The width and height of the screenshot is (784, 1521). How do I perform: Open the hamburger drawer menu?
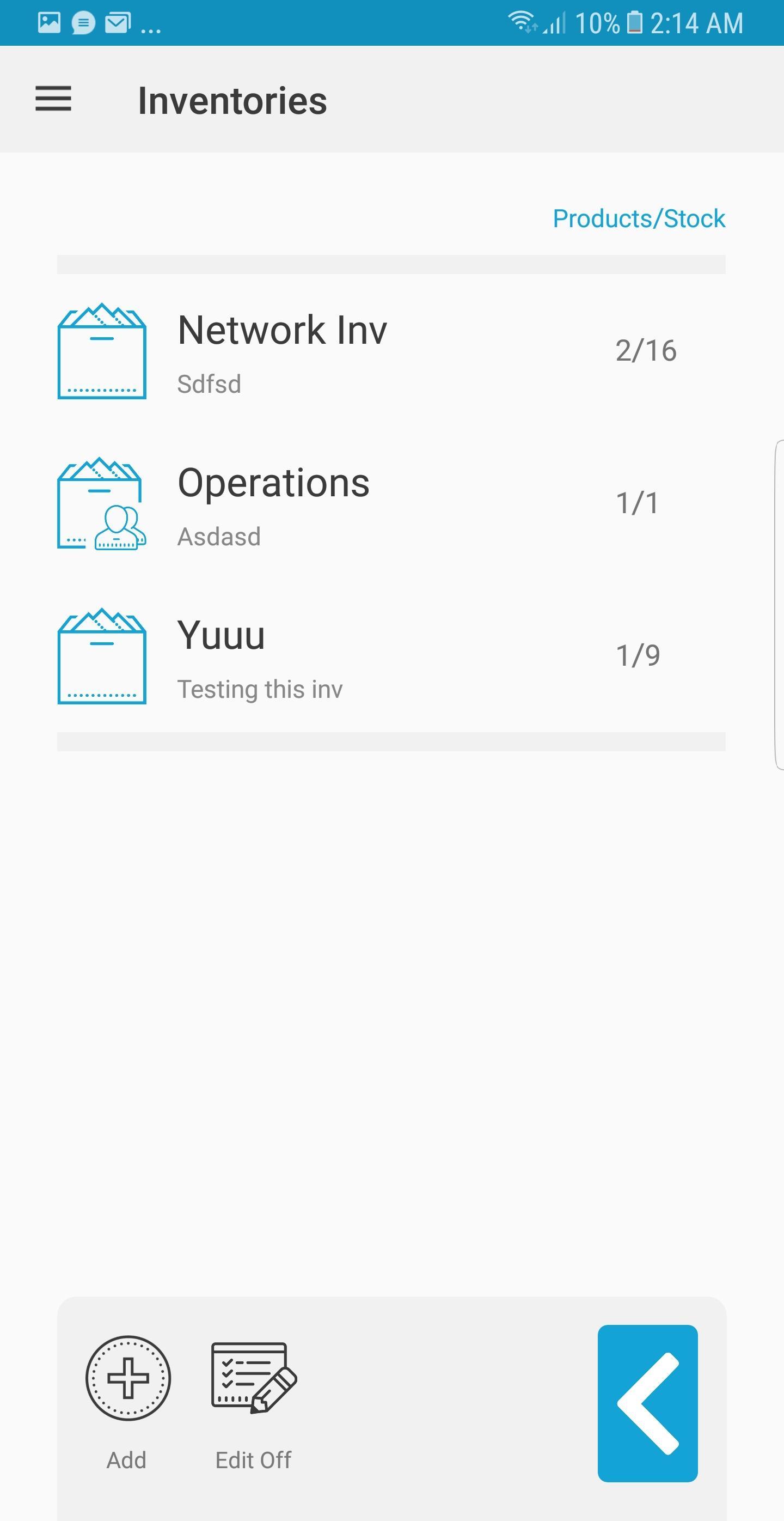pos(53,99)
